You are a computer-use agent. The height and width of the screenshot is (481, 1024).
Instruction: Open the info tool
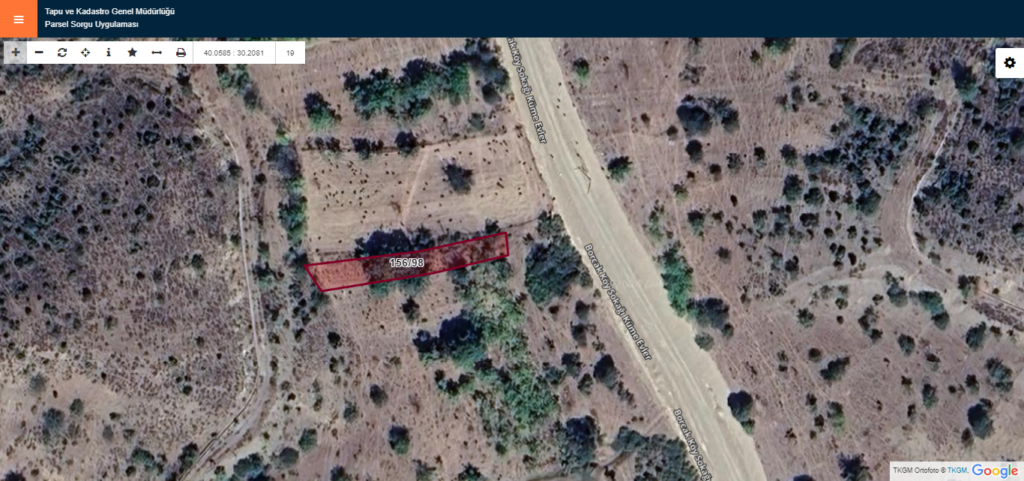tap(108, 52)
